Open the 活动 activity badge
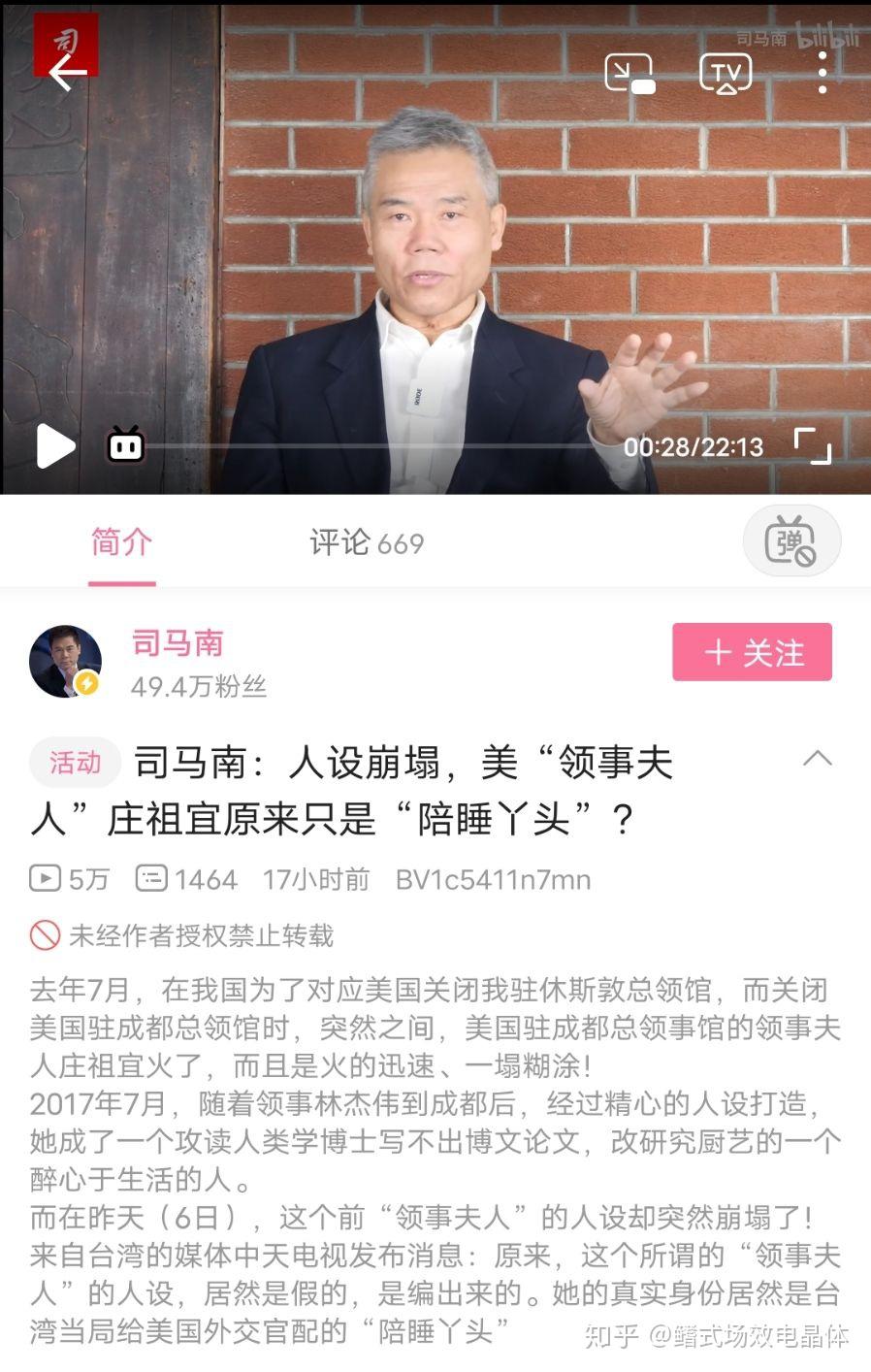 click(x=74, y=764)
